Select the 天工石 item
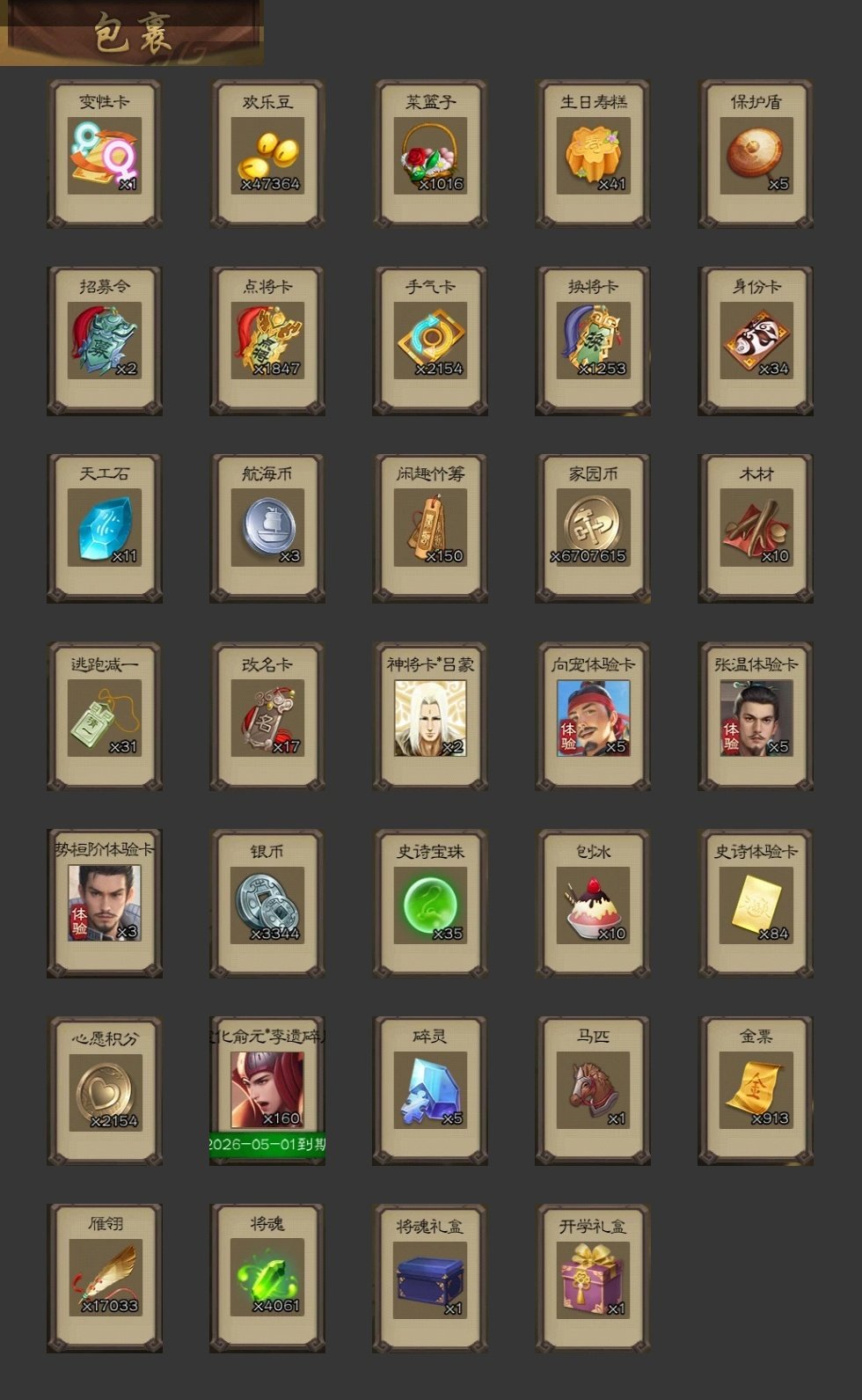 point(105,528)
